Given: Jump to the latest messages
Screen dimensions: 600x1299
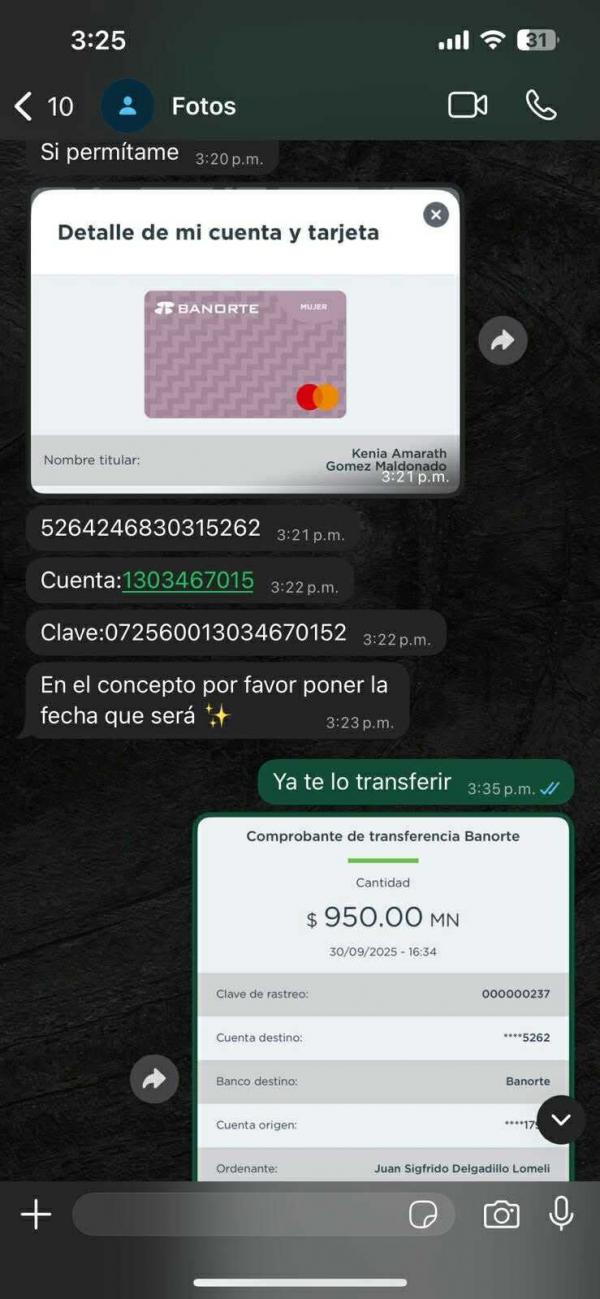Looking at the screenshot, I should [561, 1119].
